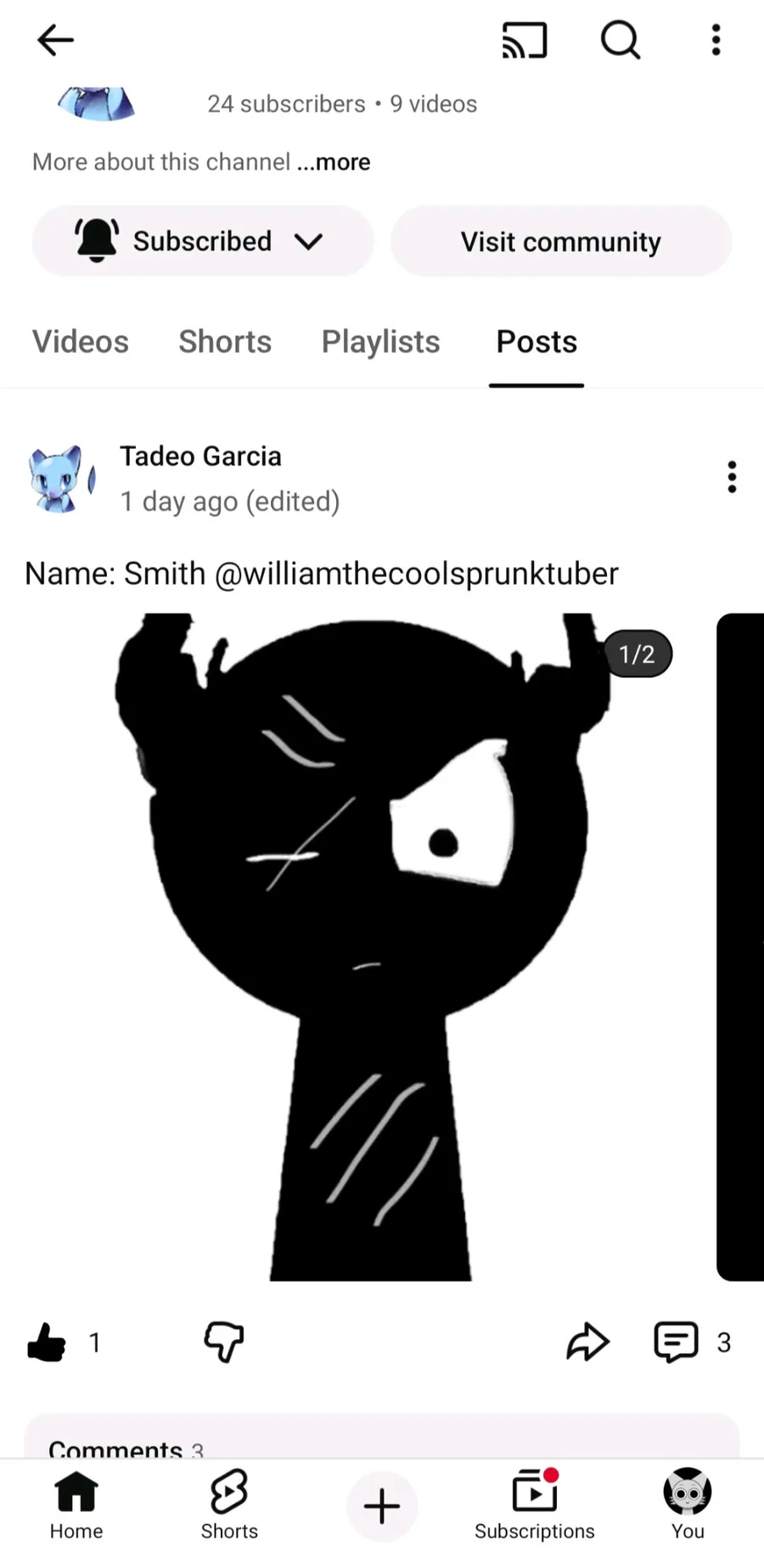The height and width of the screenshot is (1568, 764).
Task: Go back using the top arrow
Action: [x=56, y=40]
